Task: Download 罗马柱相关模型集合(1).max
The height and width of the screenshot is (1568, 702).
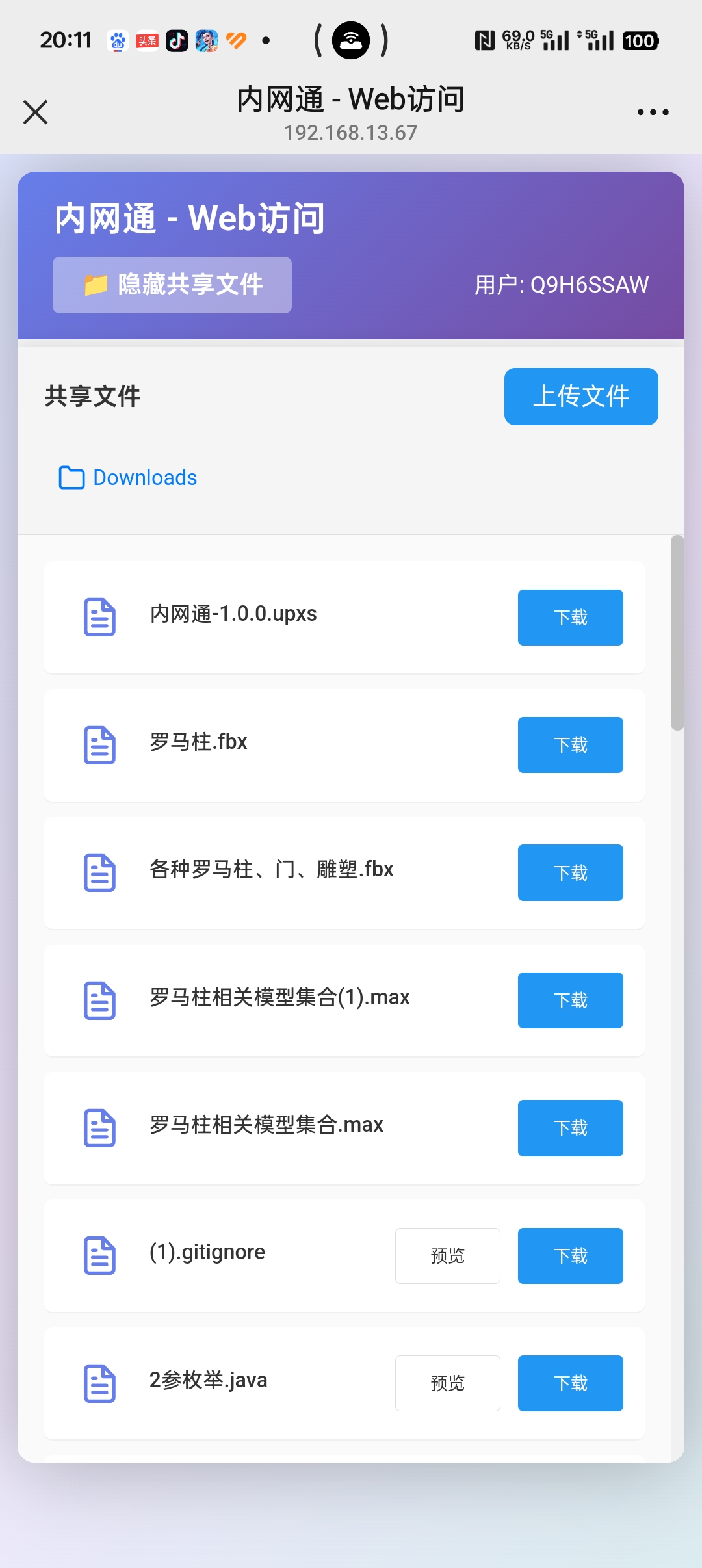Action: tap(570, 1000)
